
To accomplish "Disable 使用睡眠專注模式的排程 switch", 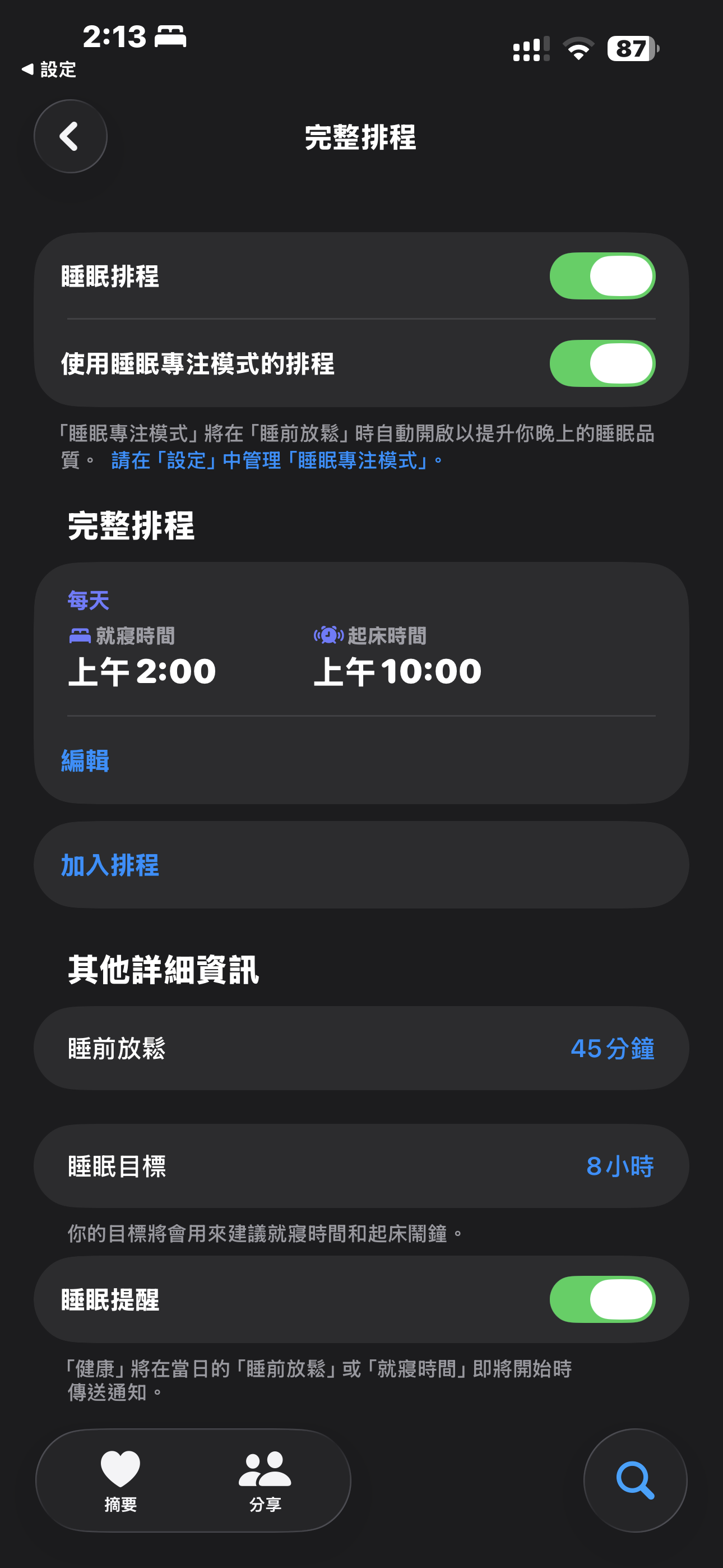I will pyautogui.click(x=601, y=363).
